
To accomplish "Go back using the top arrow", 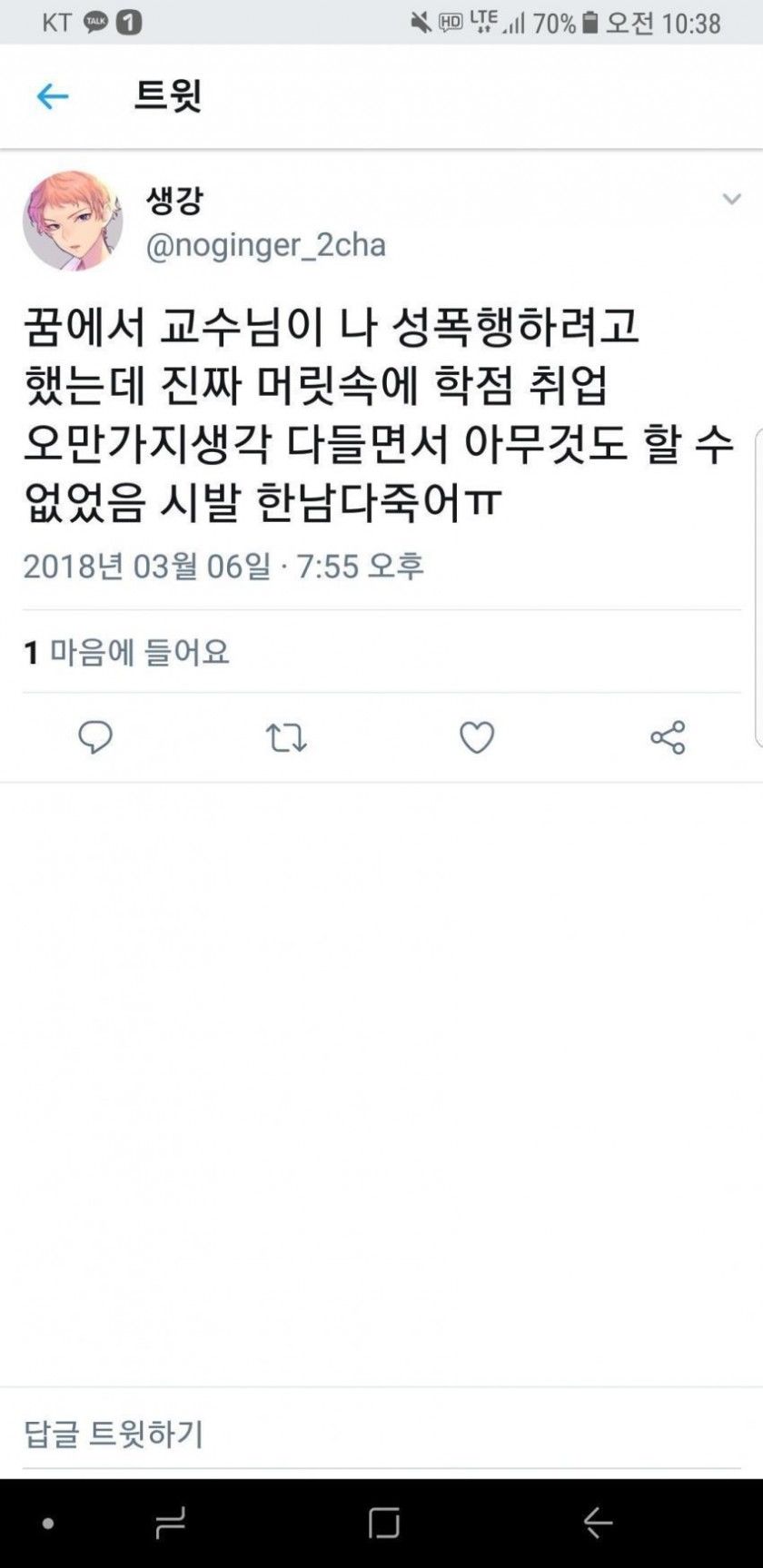I will pos(52,96).
